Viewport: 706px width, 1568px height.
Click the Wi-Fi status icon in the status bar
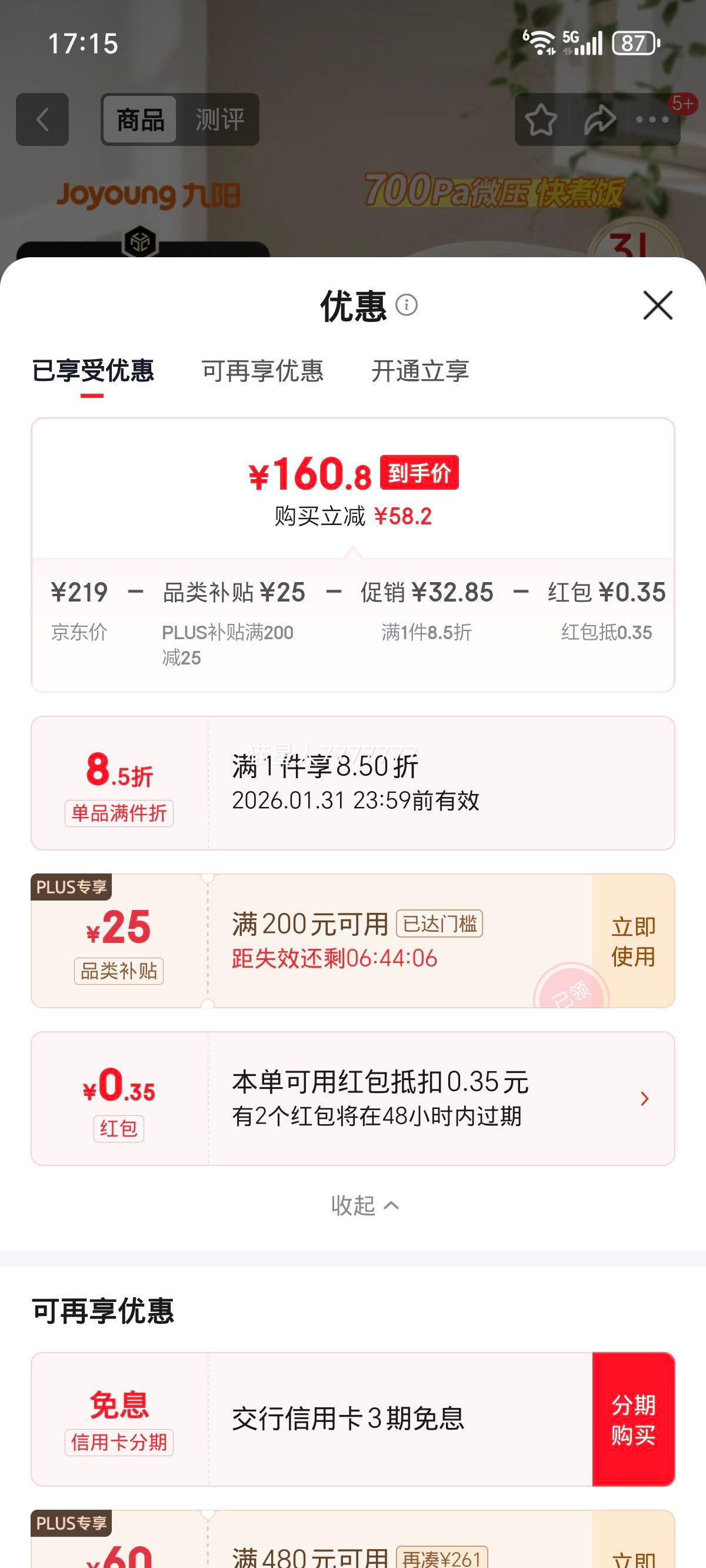click(540, 41)
